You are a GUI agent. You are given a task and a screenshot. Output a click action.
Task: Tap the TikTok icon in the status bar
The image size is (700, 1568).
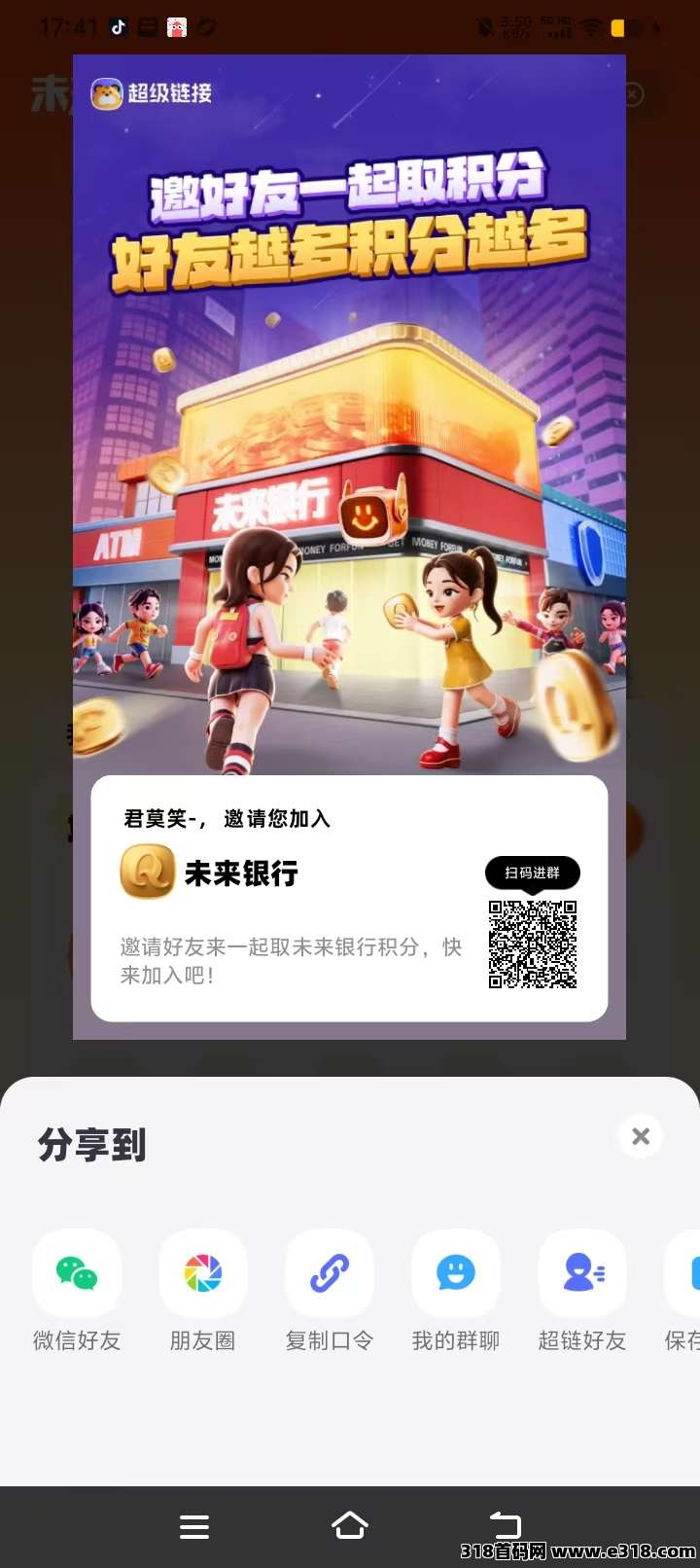(x=117, y=27)
